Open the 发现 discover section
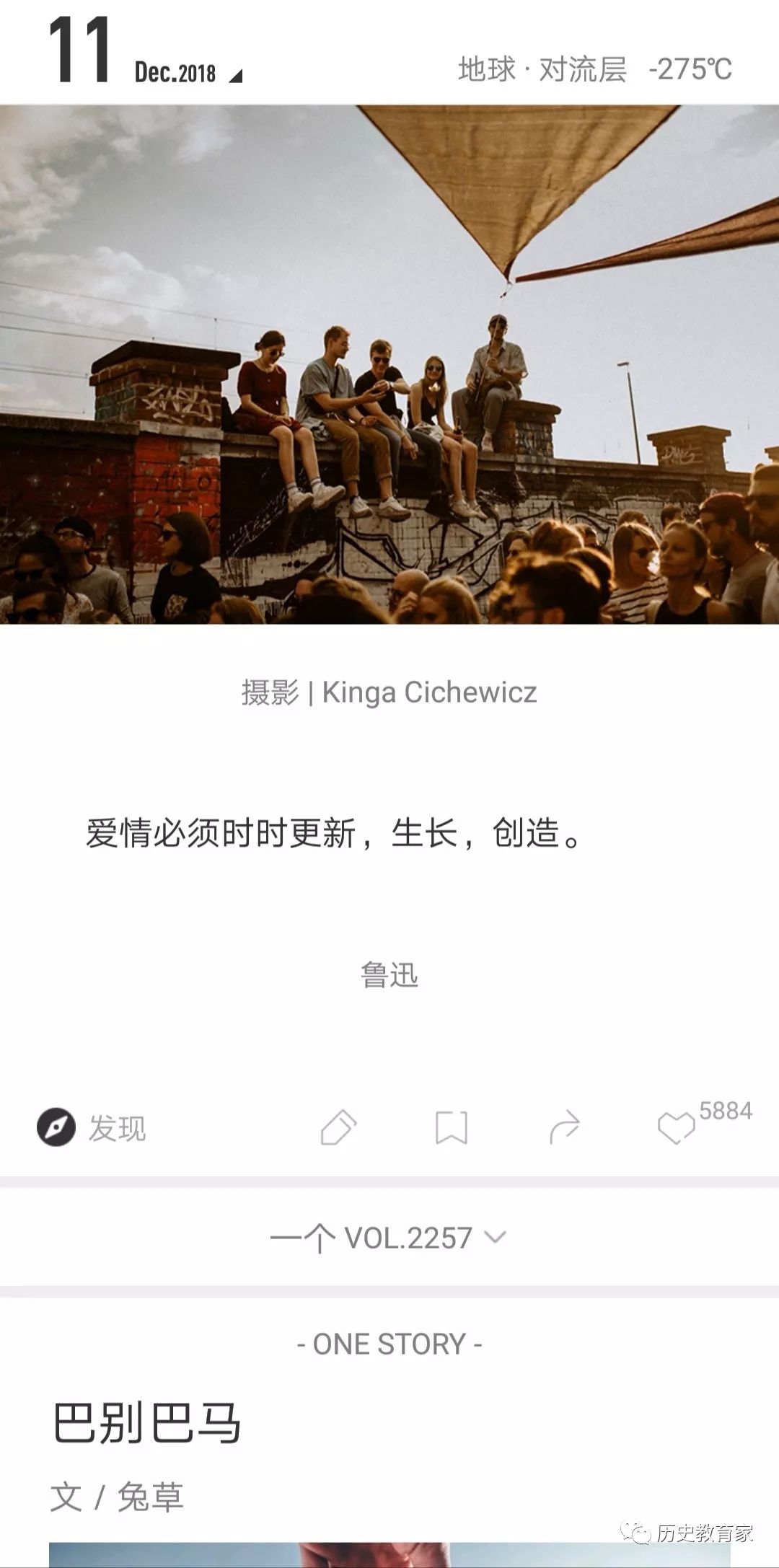This screenshot has height=1568, width=779. [92, 1128]
